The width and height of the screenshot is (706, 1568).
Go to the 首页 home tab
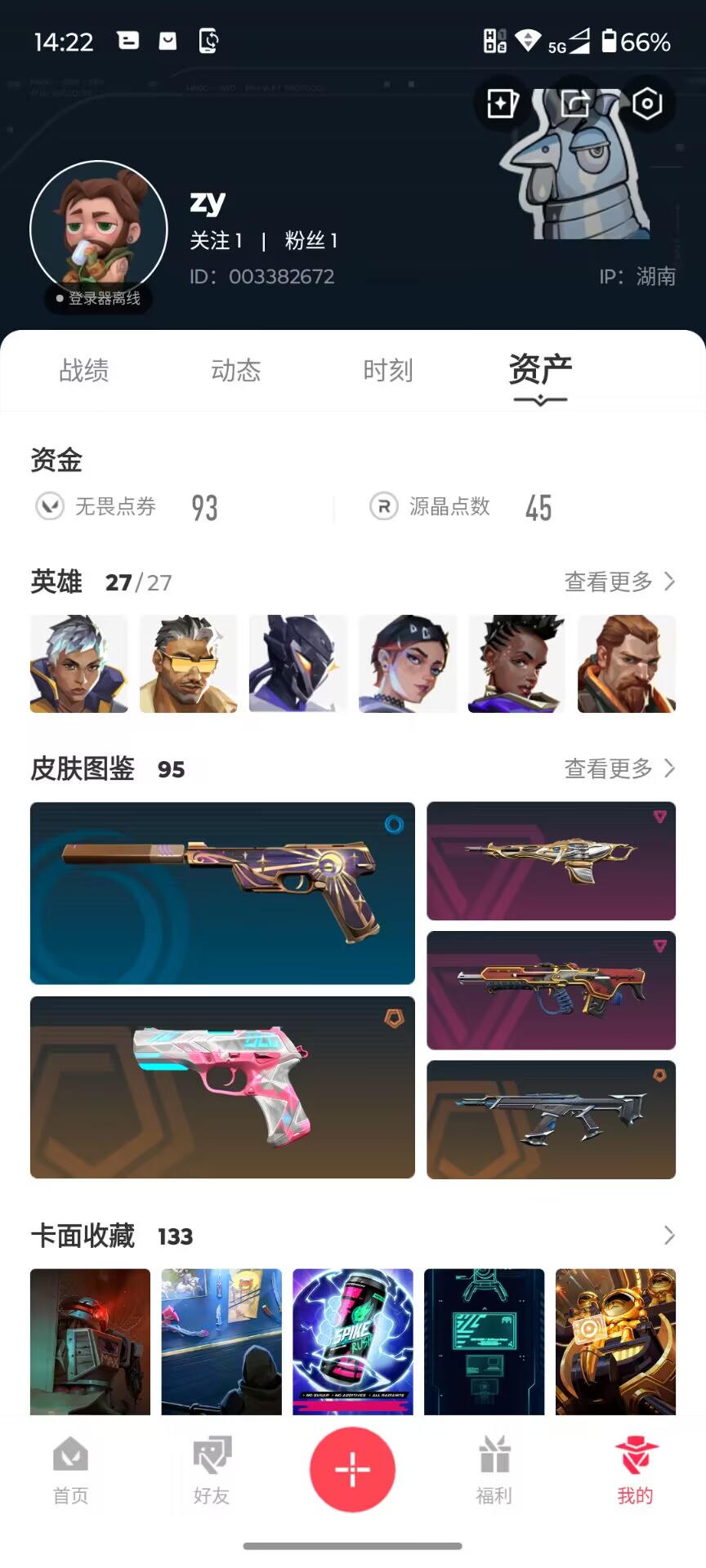[x=70, y=1471]
